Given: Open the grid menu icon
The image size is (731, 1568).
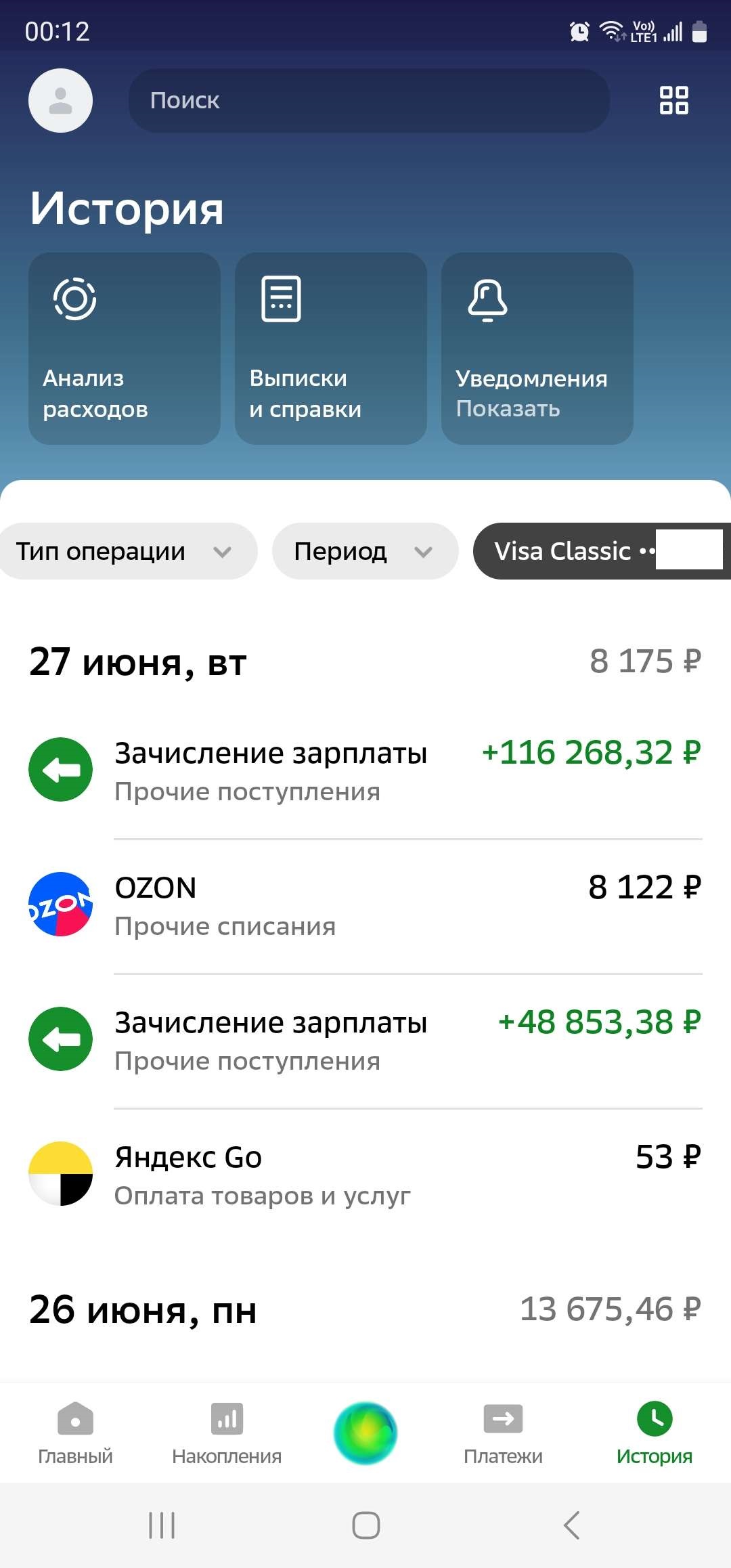Looking at the screenshot, I should tap(673, 100).
